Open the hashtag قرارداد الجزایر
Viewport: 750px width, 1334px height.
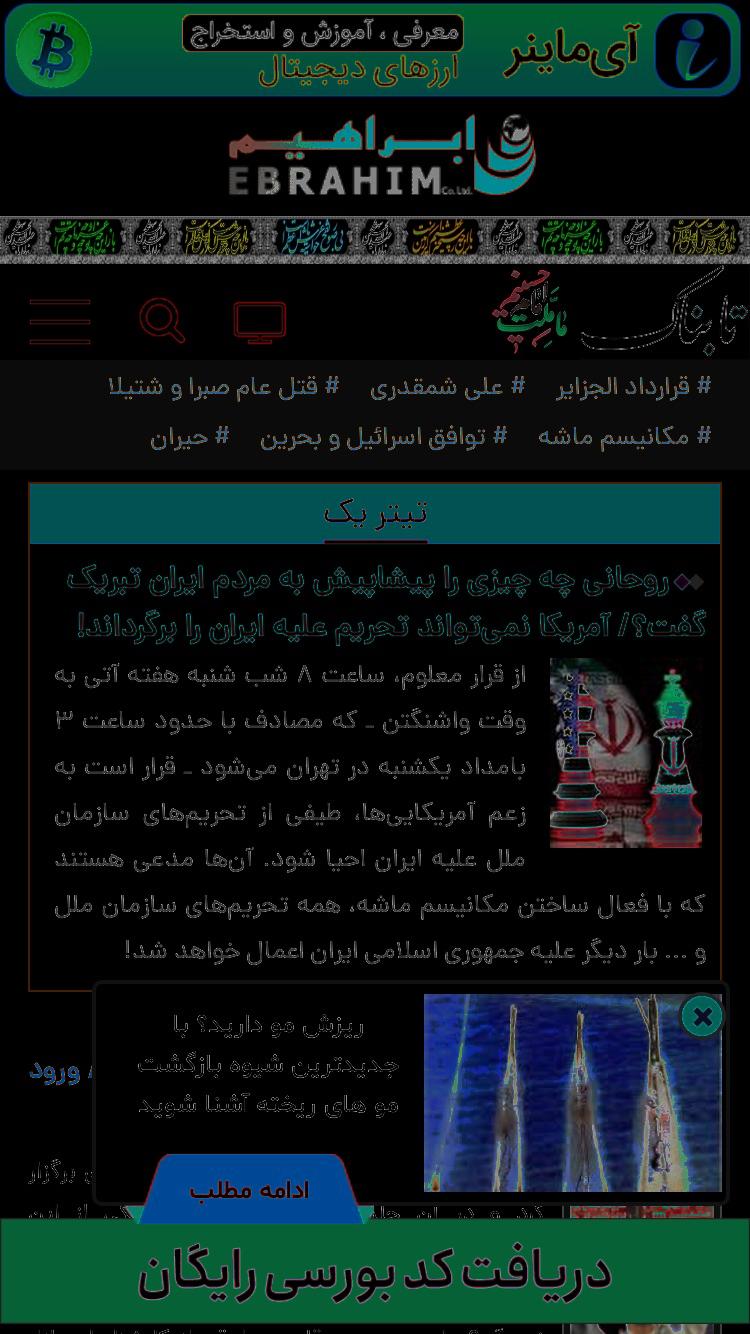634,386
